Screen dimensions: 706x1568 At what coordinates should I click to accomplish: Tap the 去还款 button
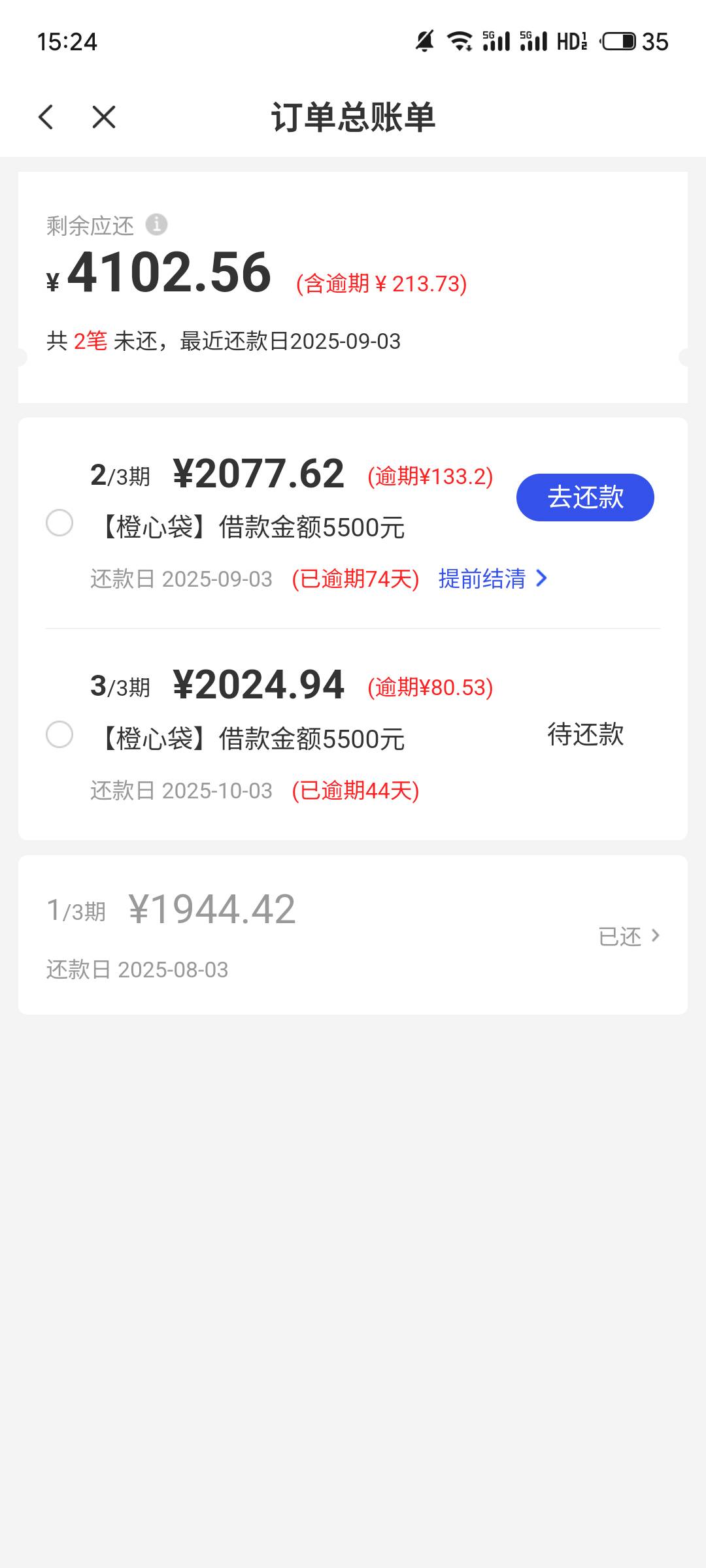pyautogui.click(x=585, y=497)
